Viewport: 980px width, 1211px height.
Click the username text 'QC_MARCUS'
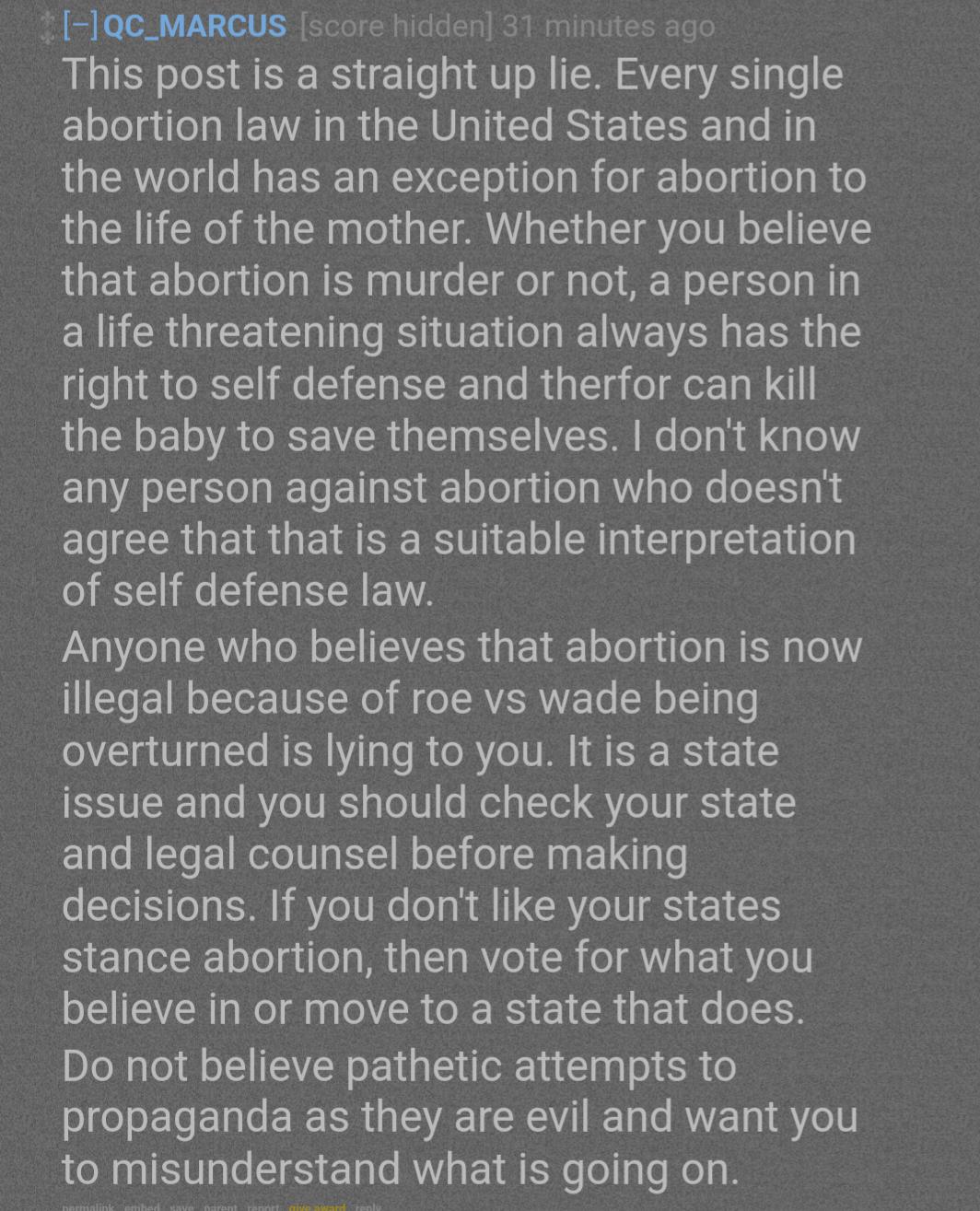tap(196, 25)
